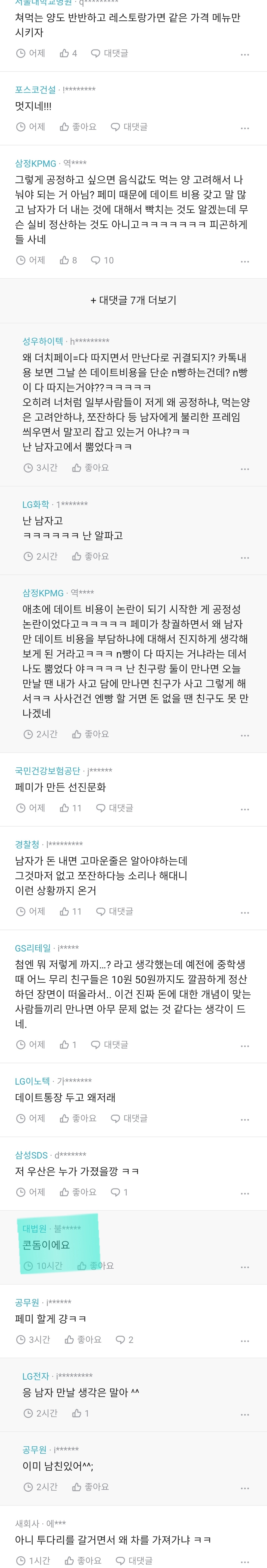Reply to LG이노텍's 데이트통장 comment
Viewport: 267px width, 1568px height.
[x=129, y=1118]
